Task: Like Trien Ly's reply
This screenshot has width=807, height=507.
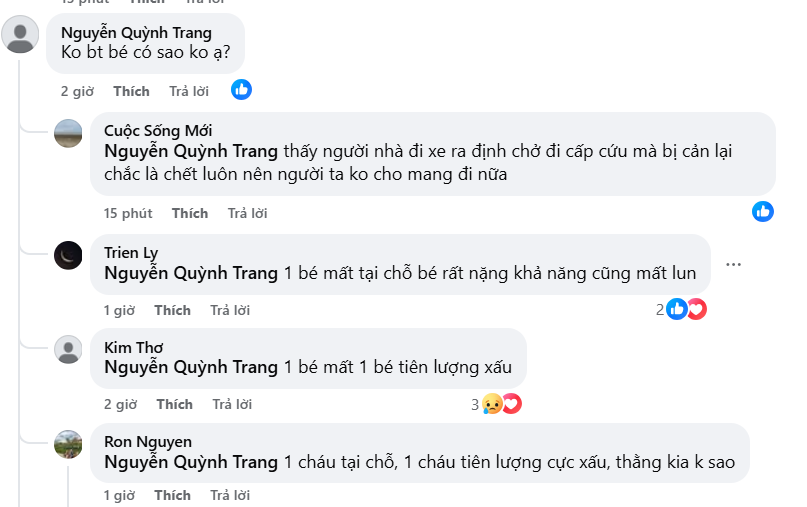Action: (x=172, y=310)
